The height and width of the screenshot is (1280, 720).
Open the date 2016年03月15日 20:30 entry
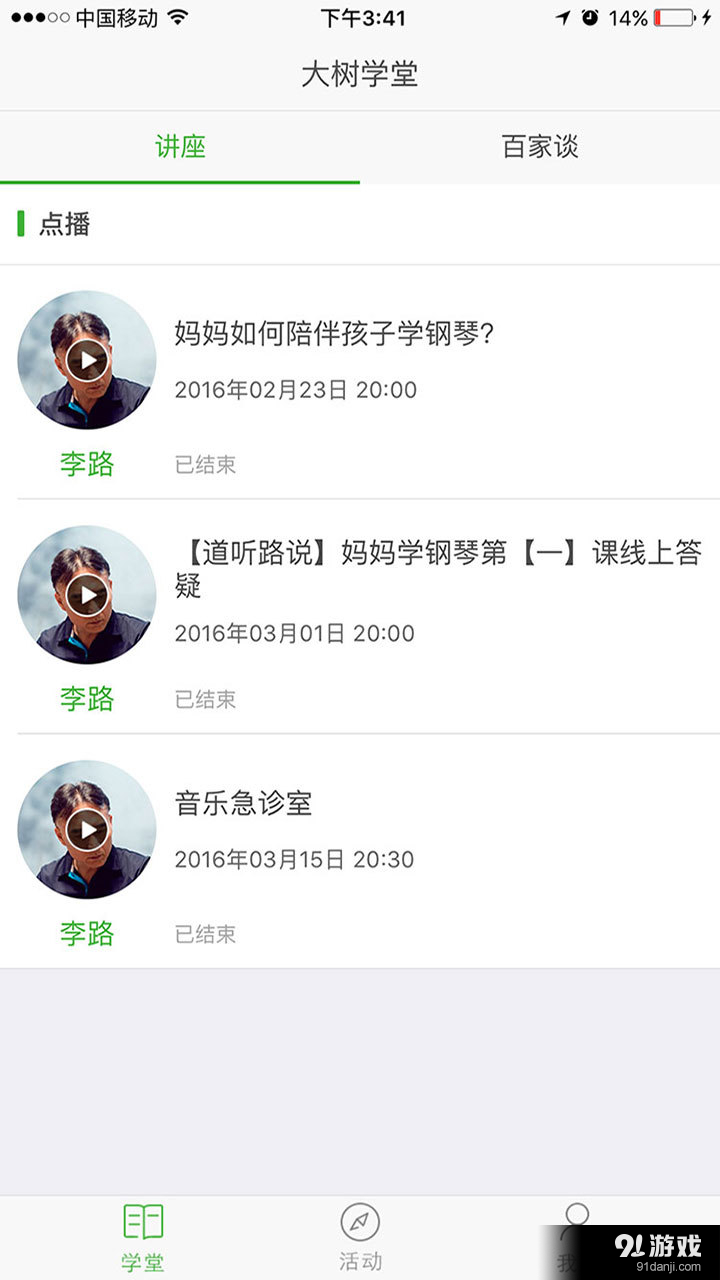(x=294, y=859)
